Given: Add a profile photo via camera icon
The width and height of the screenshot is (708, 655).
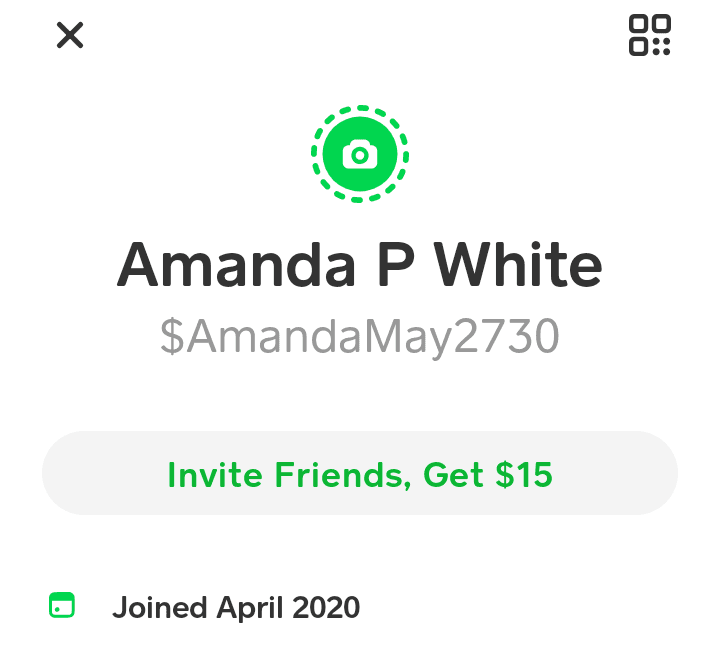Looking at the screenshot, I should pyautogui.click(x=360, y=154).
